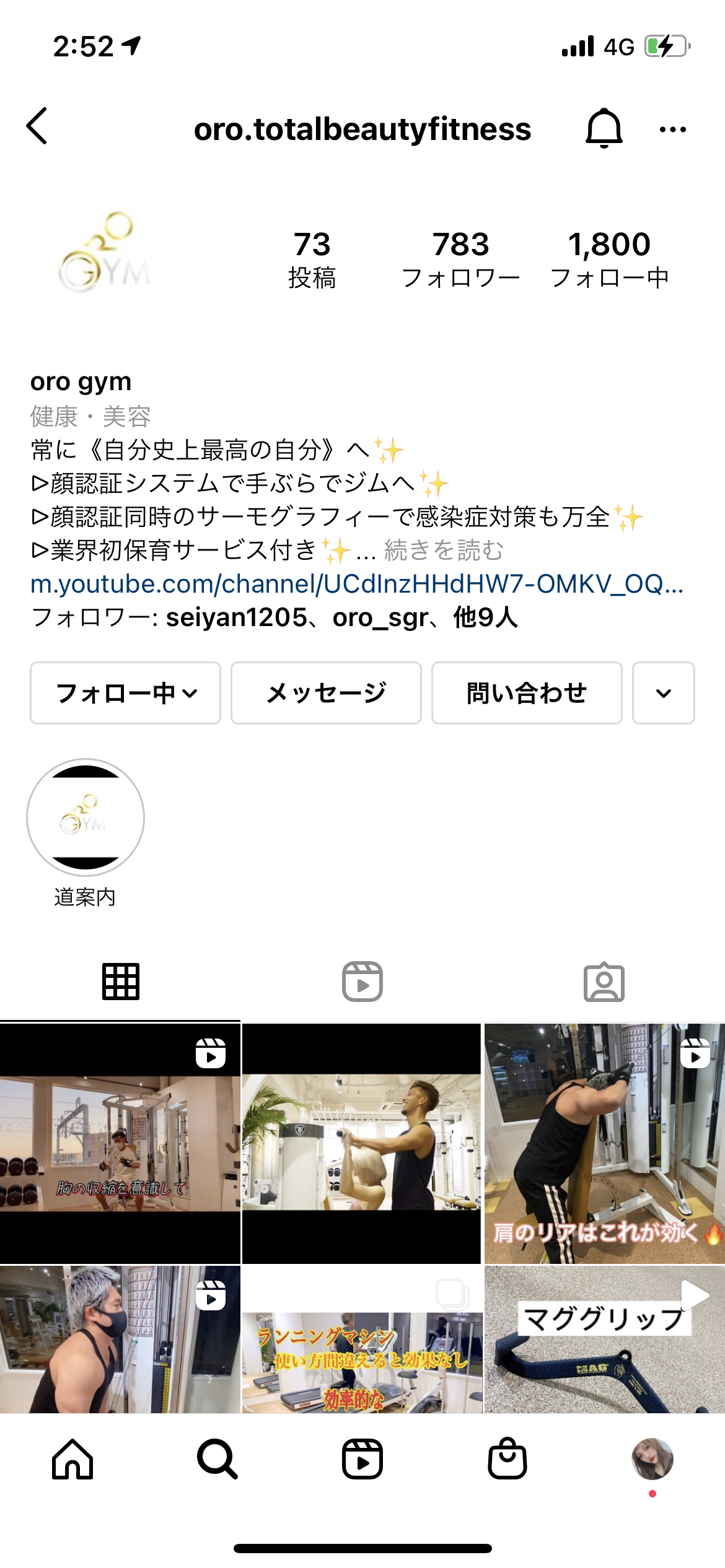The image size is (725, 1568).
Task: Expand the bio with 続きを読む
Action: coord(444,550)
